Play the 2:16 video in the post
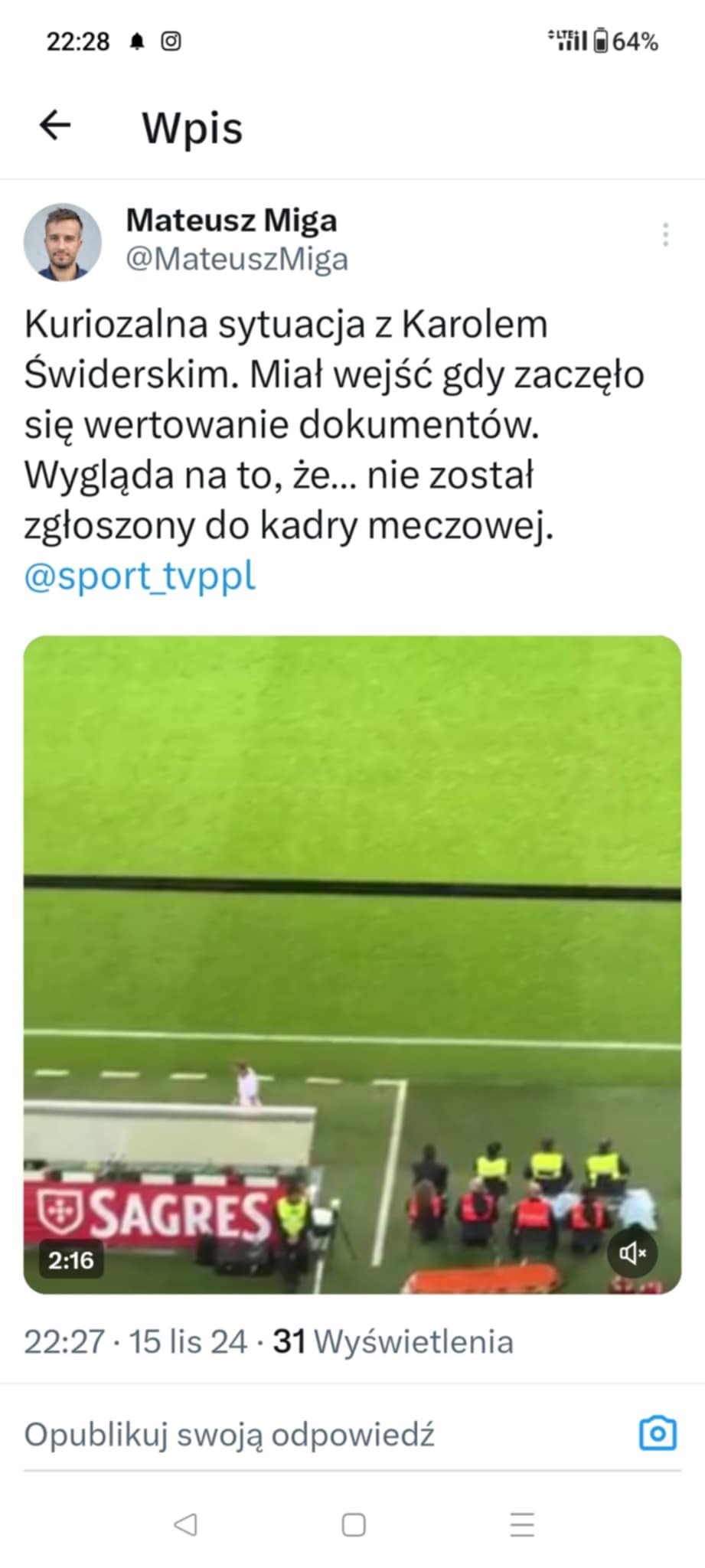705x1568 pixels. [352, 965]
